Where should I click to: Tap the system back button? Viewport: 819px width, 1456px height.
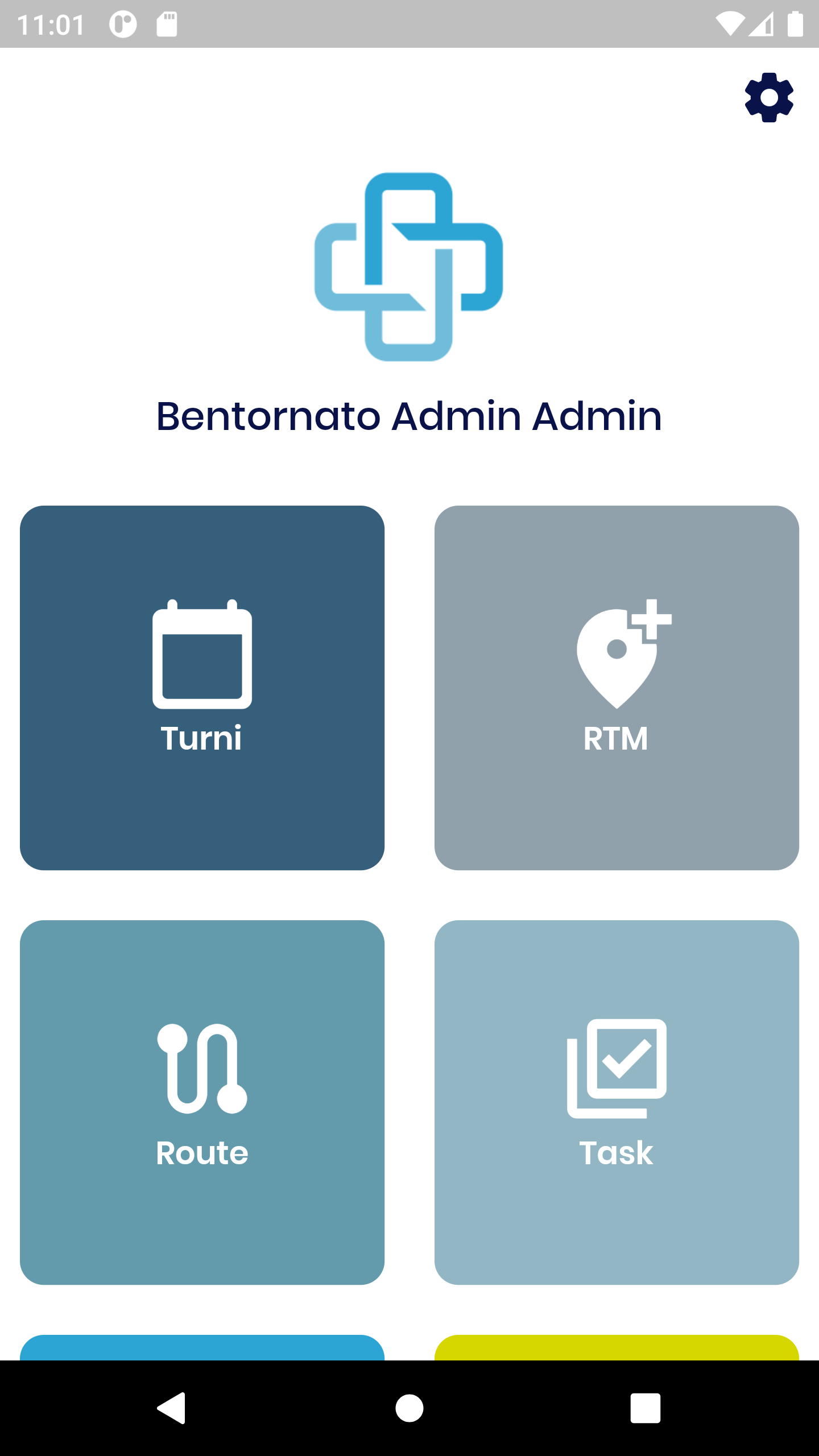[171, 1408]
